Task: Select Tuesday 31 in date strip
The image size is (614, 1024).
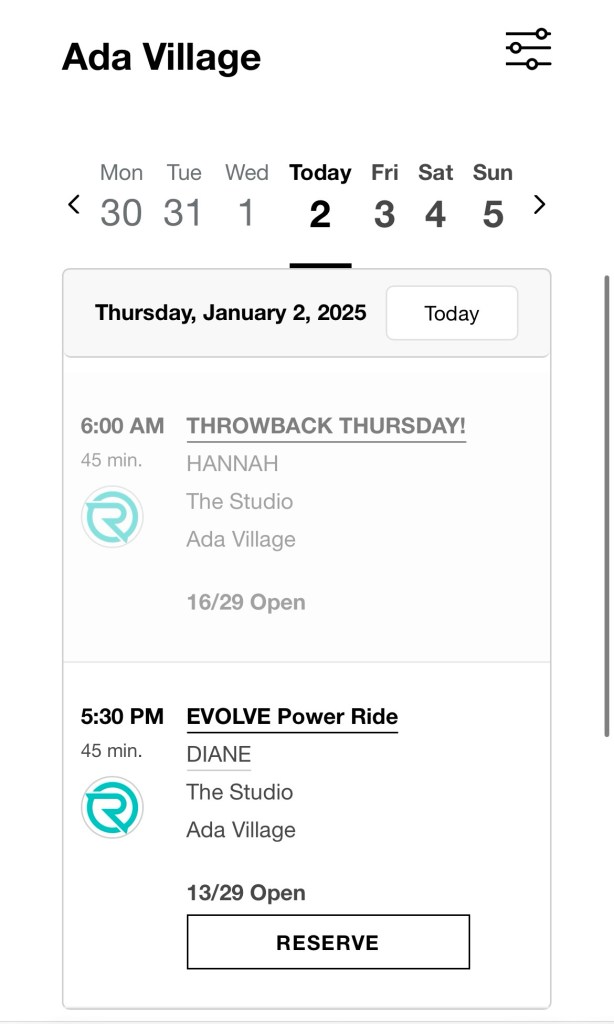Action: [x=183, y=197]
